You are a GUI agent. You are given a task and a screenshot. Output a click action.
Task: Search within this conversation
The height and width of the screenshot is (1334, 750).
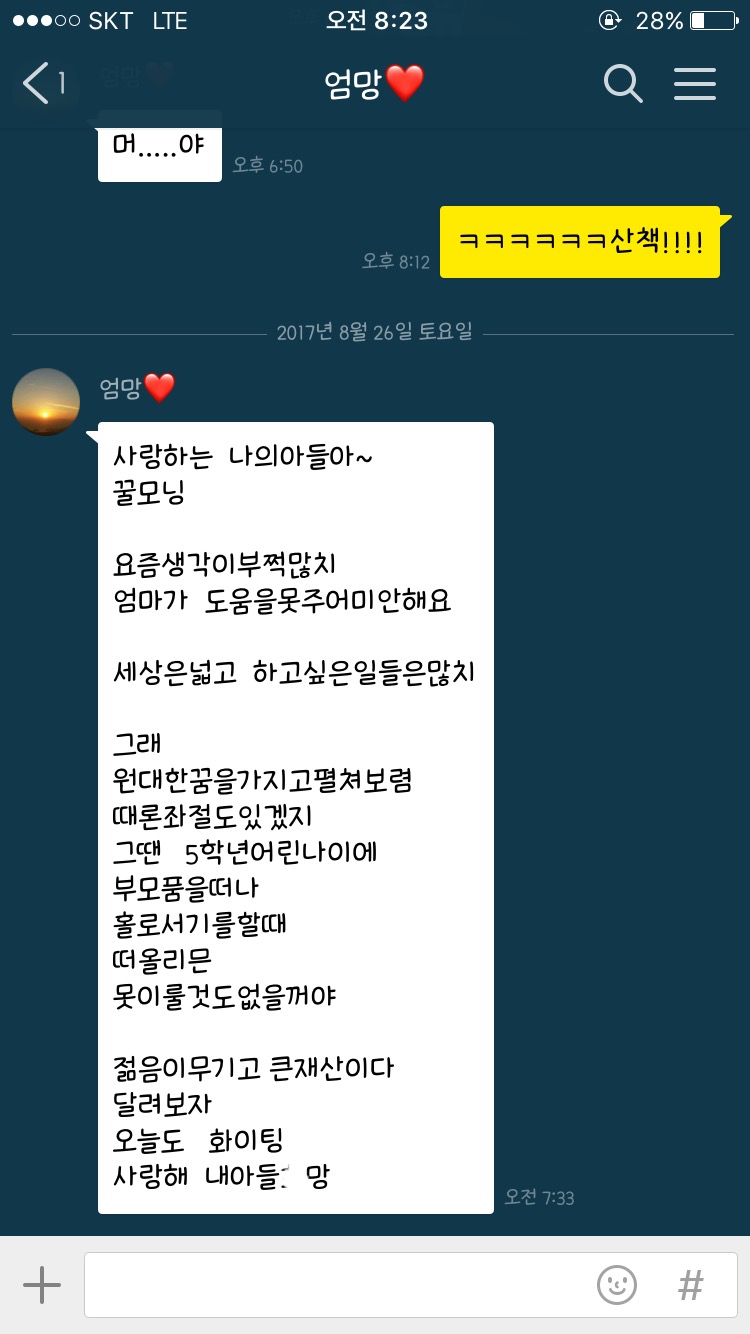[x=623, y=84]
